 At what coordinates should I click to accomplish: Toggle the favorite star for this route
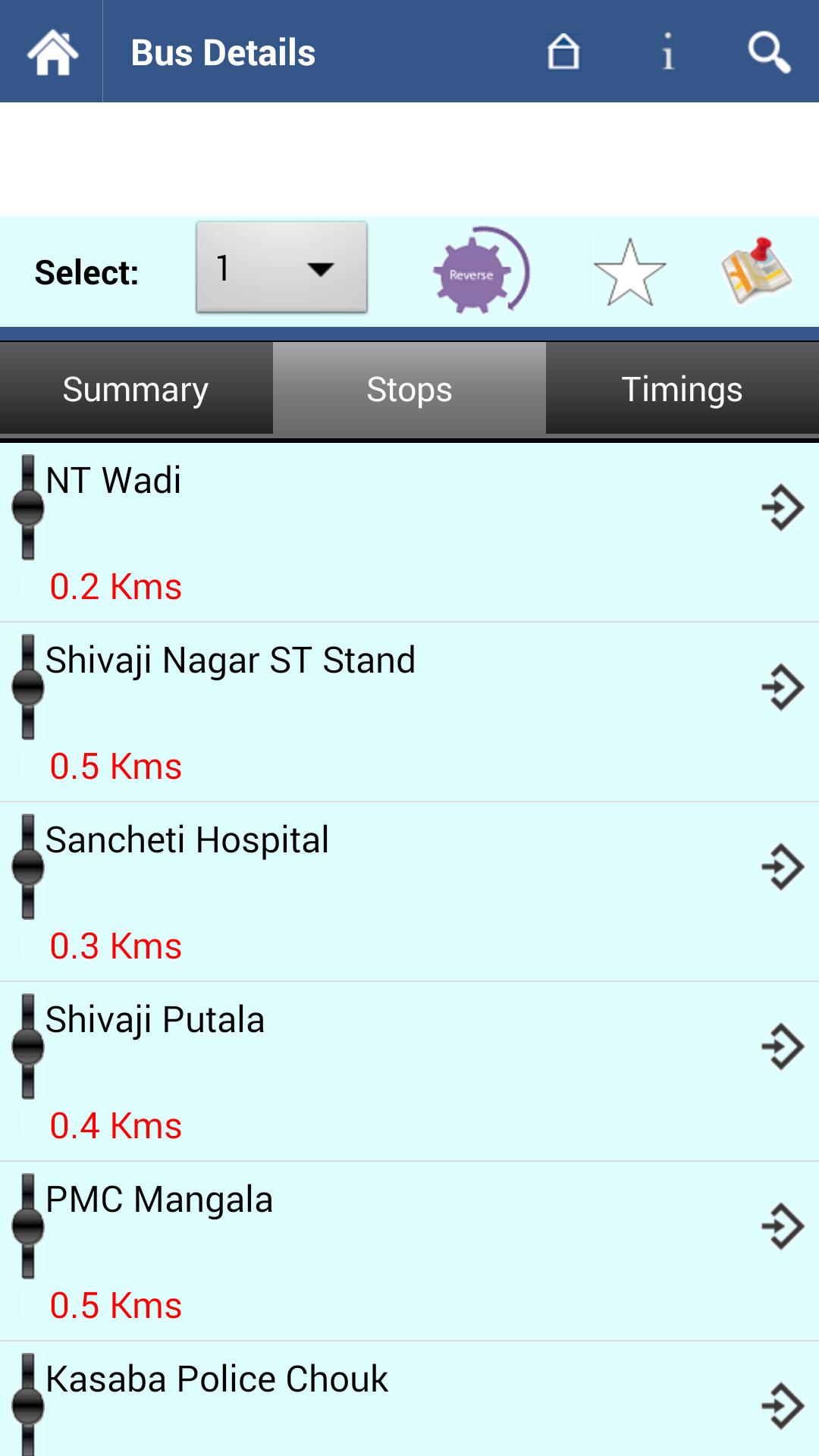click(x=632, y=271)
